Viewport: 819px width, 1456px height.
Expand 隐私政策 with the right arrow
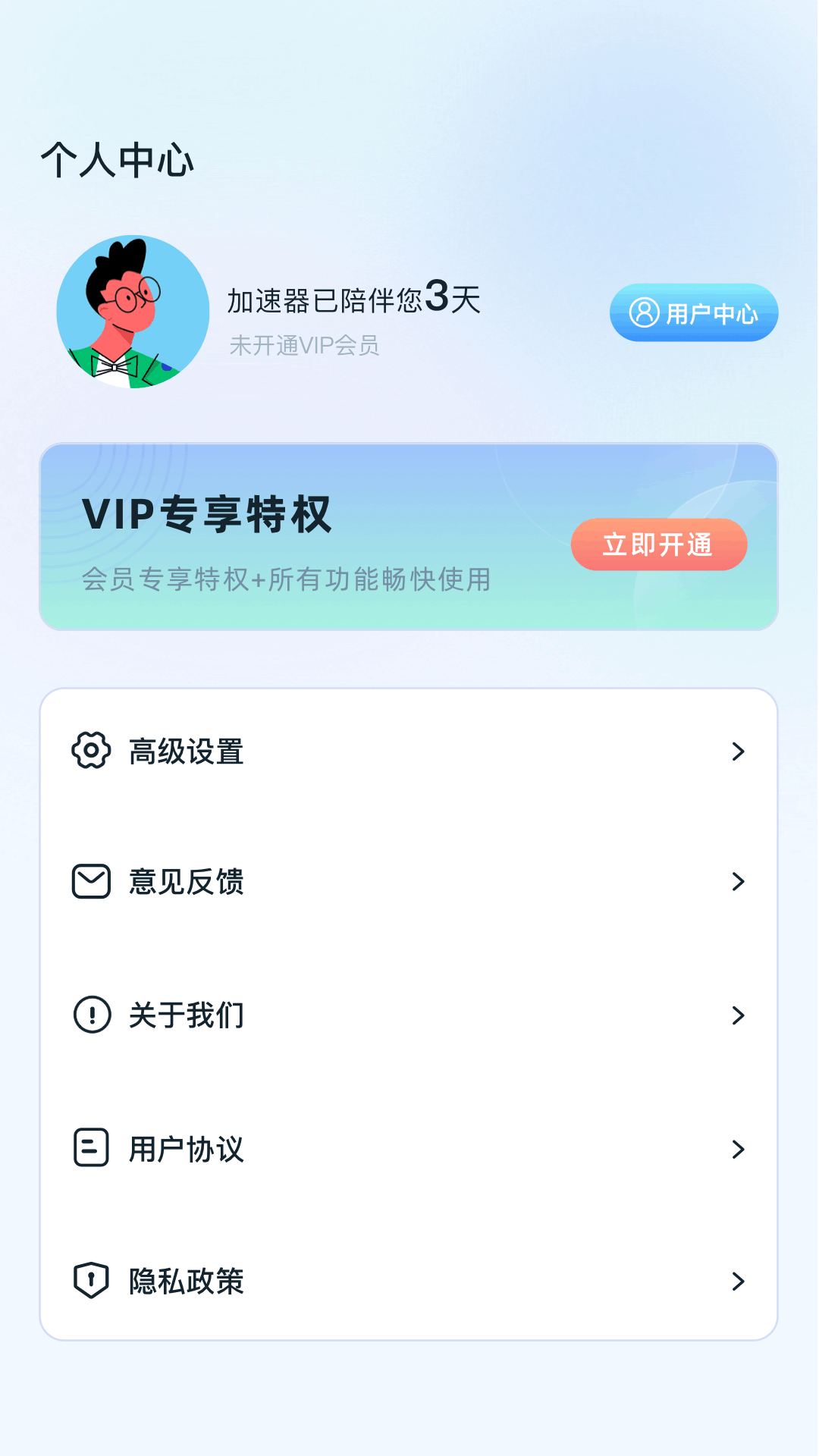click(x=736, y=1282)
